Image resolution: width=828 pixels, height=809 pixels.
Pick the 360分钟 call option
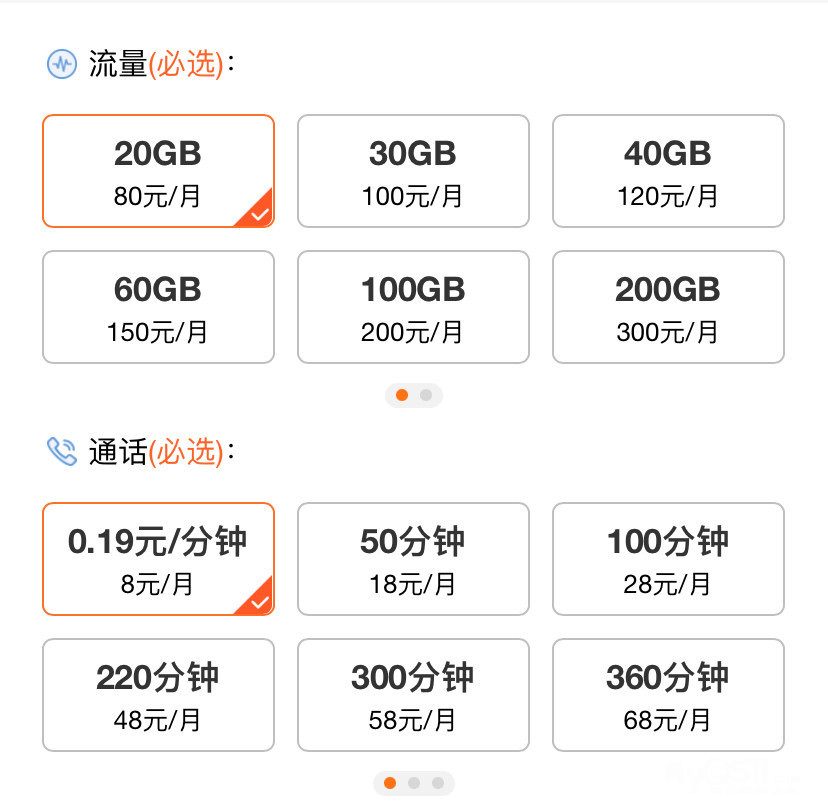coord(668,695)
